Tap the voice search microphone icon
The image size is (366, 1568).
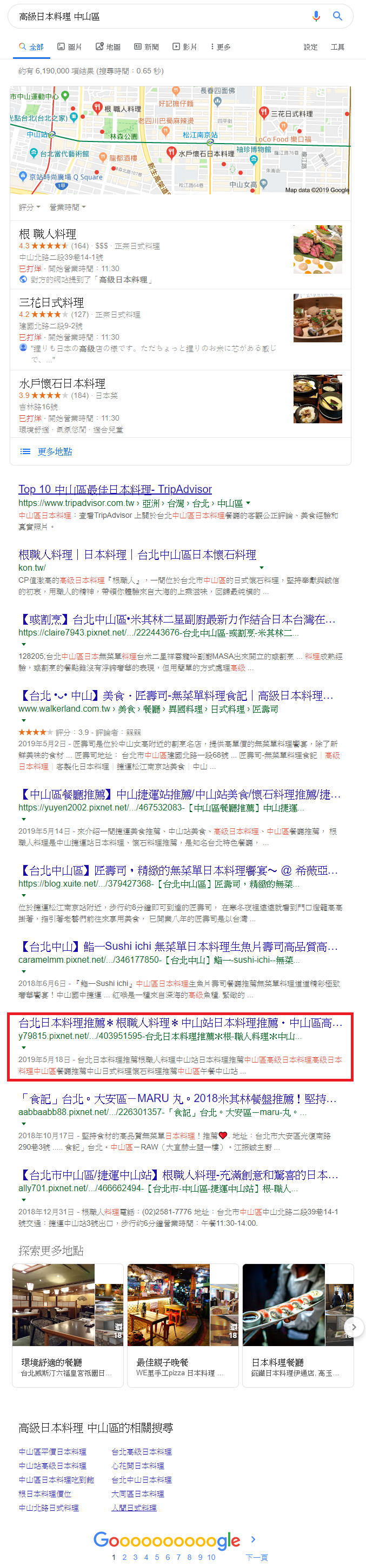pyautogui.click(x=316, y=16)
